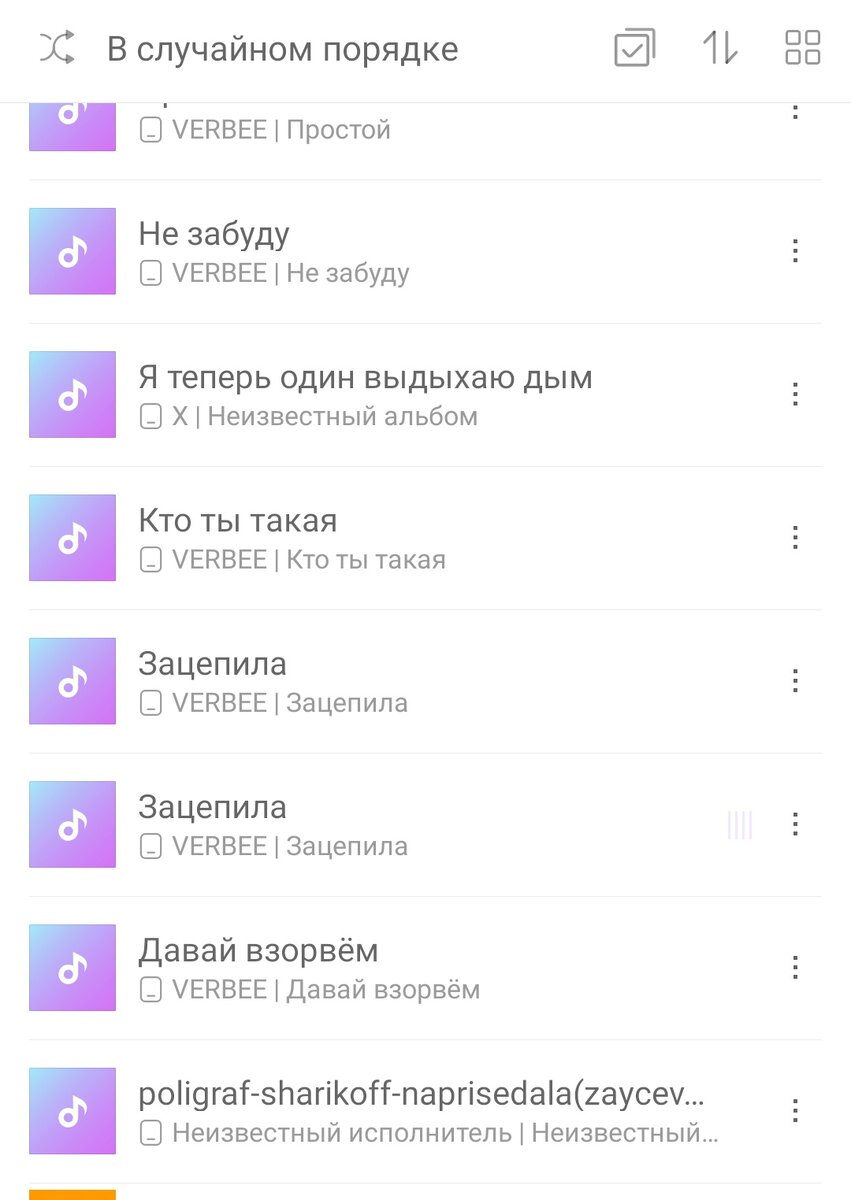
Task: Click local file icon next to VERBEE | Не забуду
Action: pyautogui.click(x=150, y=272)
